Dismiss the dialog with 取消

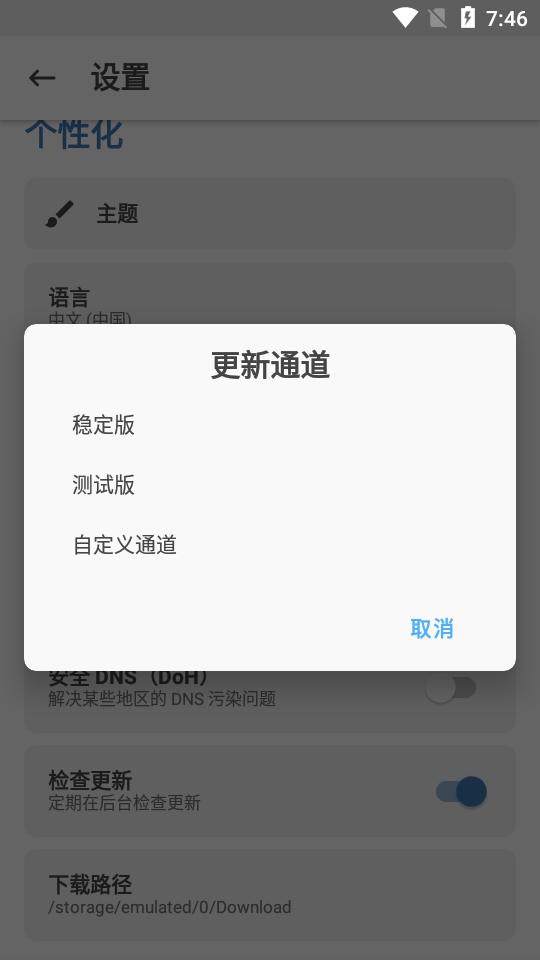click(432, 629)
